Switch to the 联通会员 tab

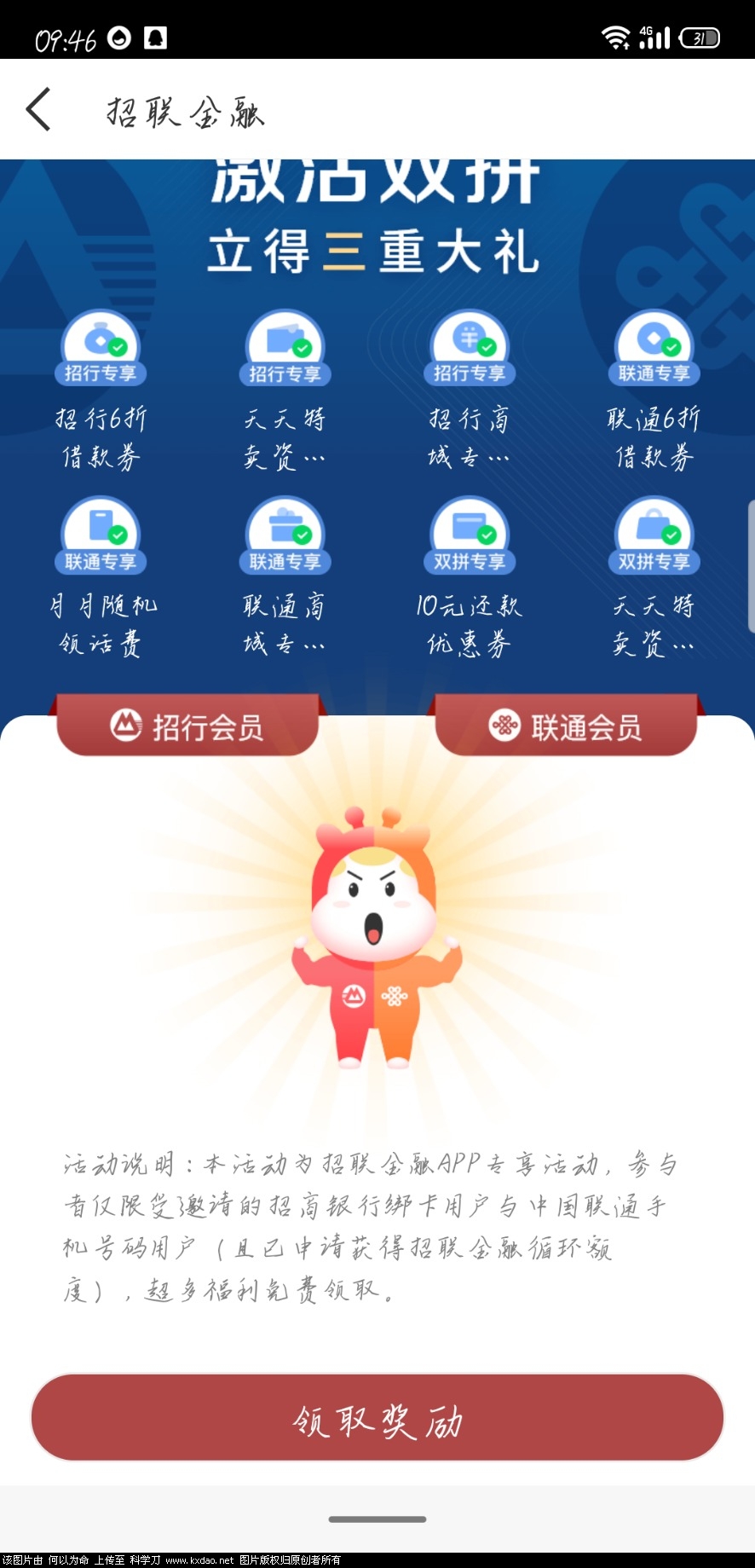coord(566,726)
